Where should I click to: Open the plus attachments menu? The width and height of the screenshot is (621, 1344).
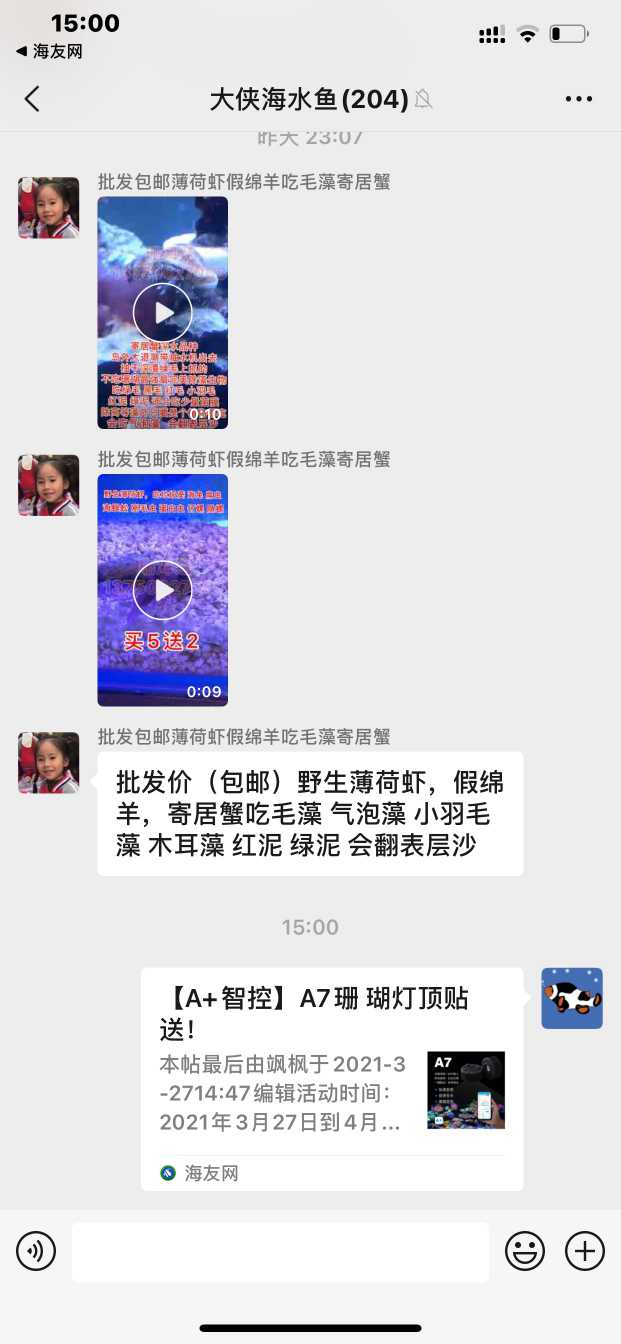coord(585,1251)
